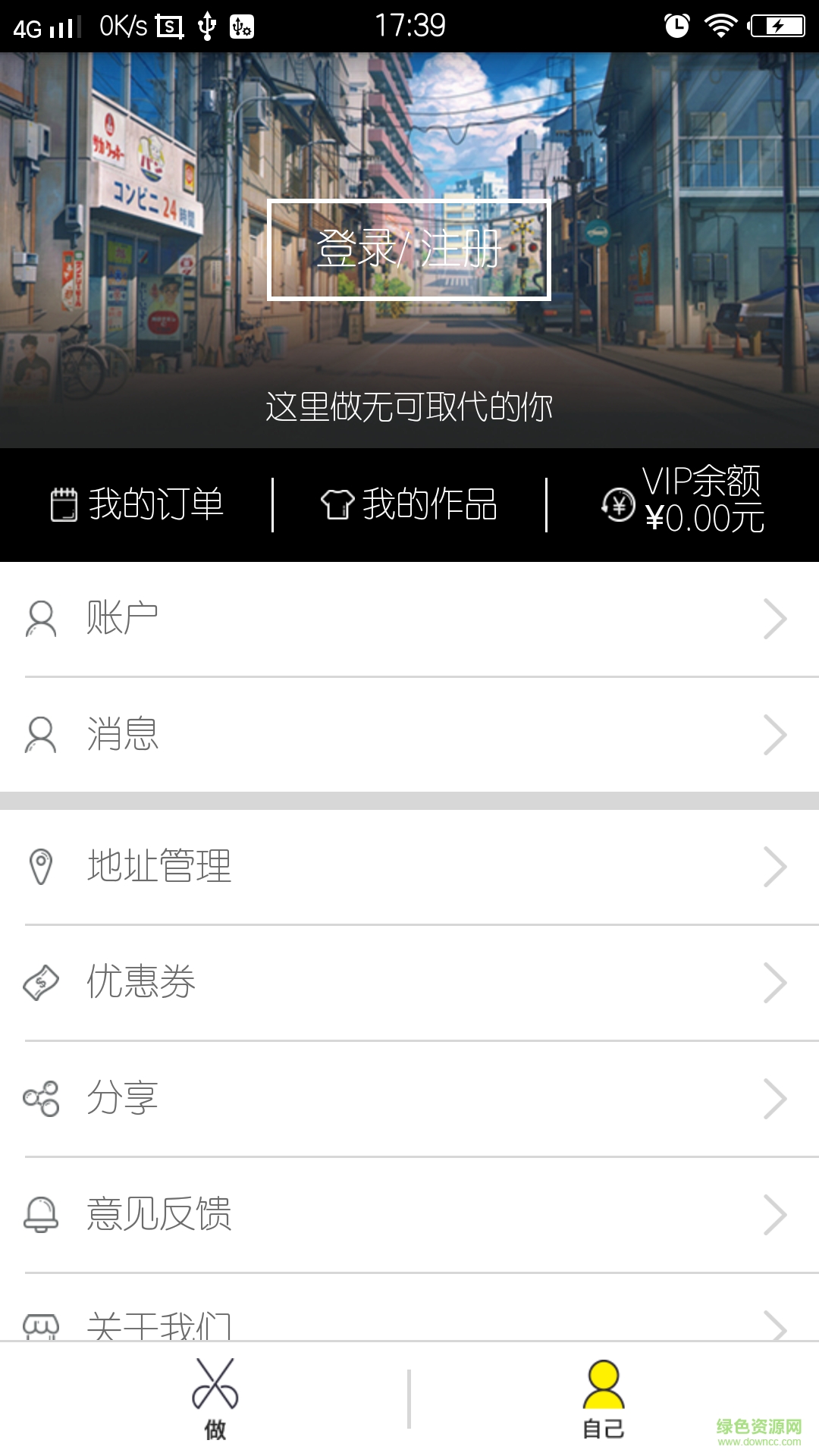Open 我的作品
The width and height of the screenshot is (819, 1456).
coord(413,504)
